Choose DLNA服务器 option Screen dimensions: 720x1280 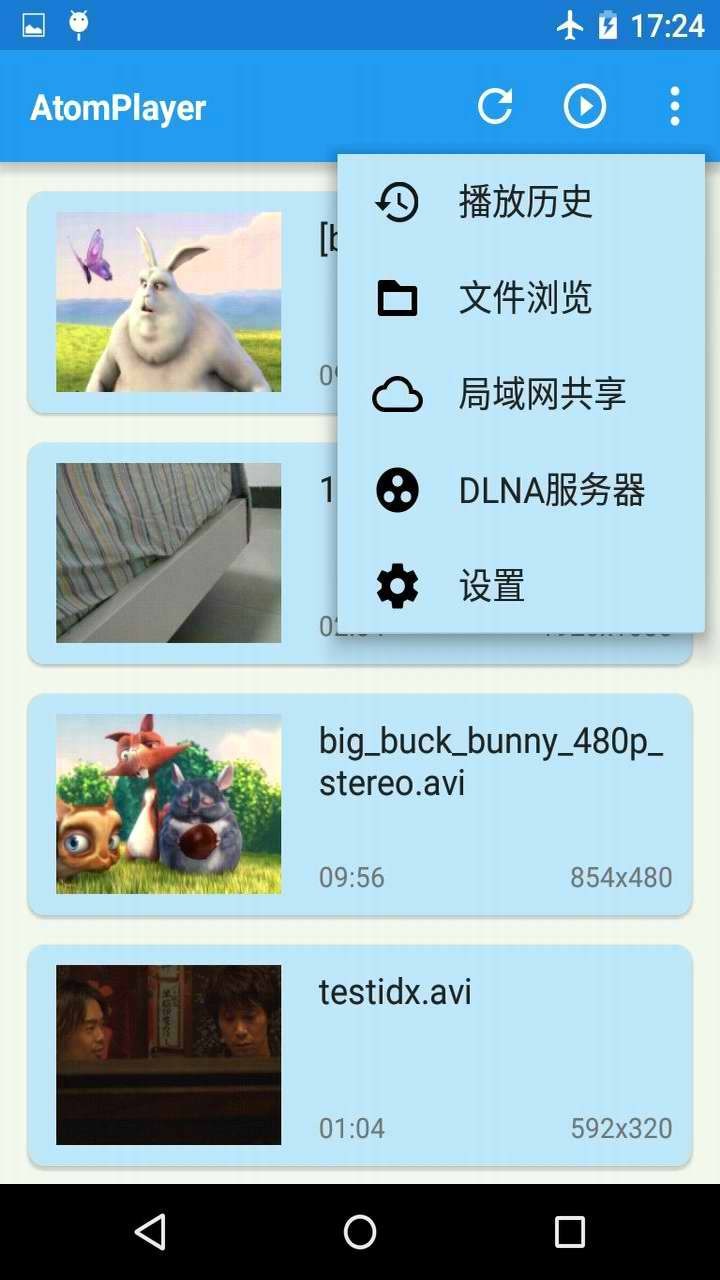pos(520,491)
